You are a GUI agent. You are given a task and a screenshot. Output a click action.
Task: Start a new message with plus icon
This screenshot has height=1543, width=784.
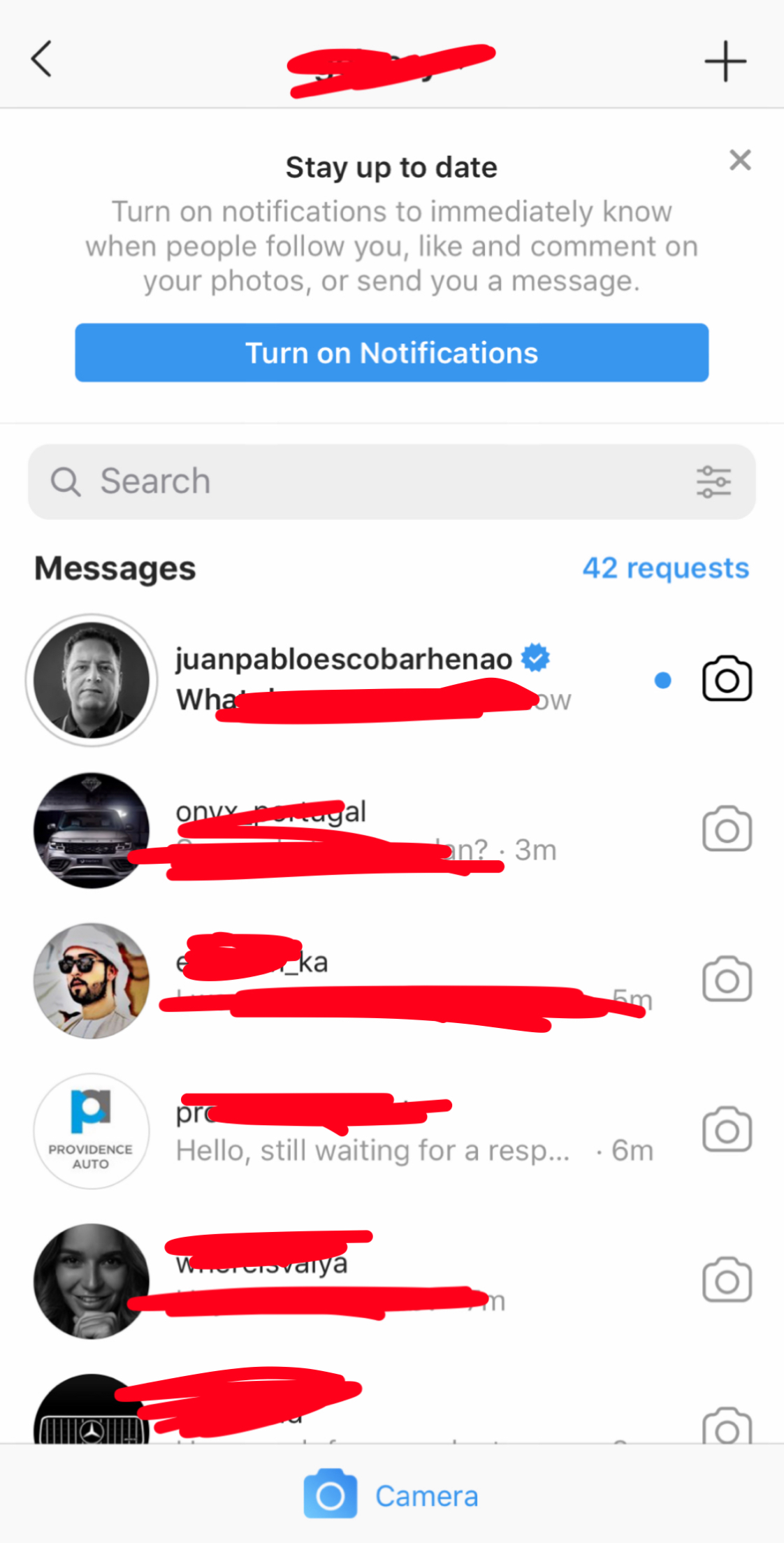tap(725, 61)
